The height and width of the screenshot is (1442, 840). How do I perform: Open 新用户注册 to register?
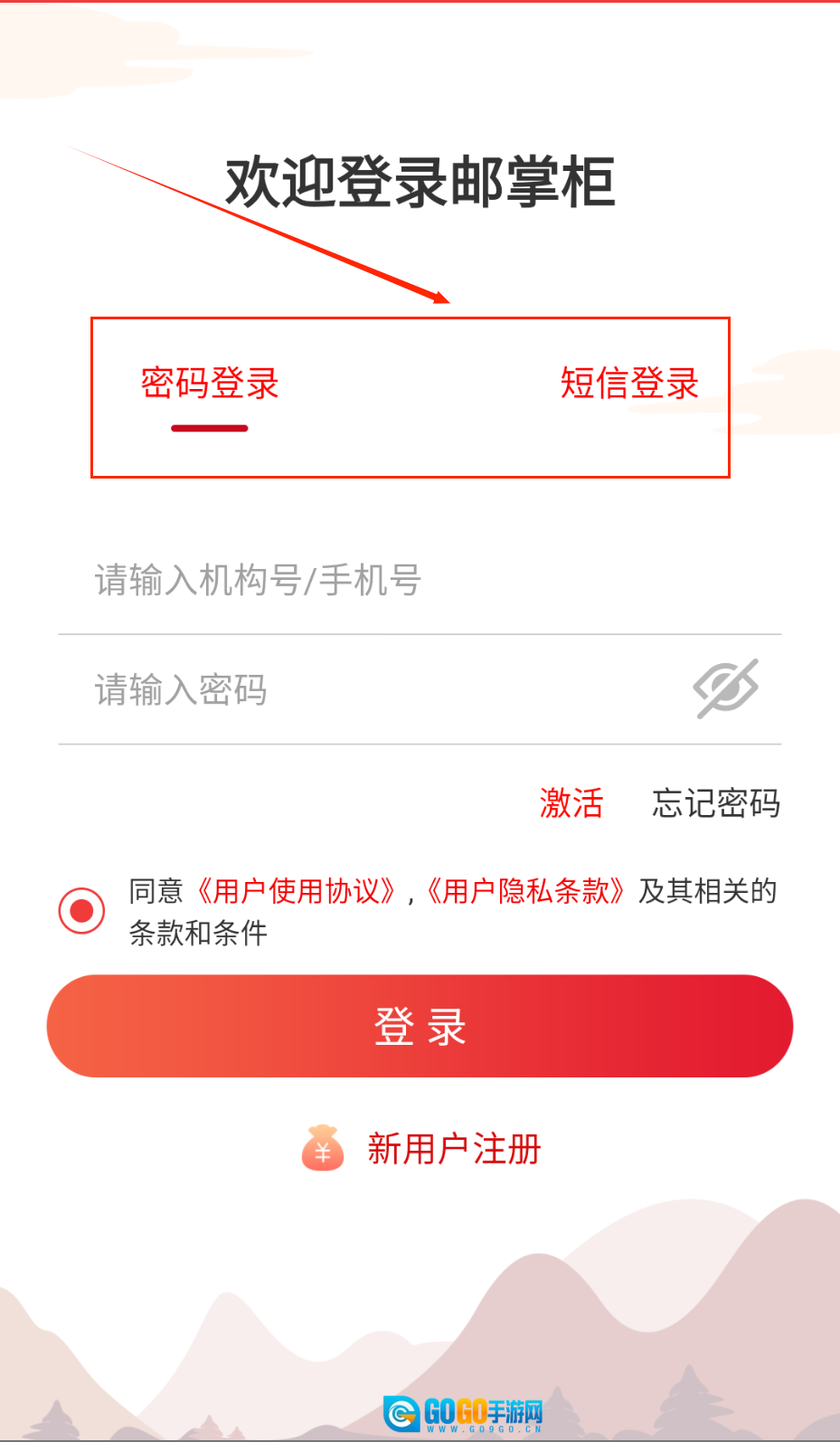(453, 1149)
